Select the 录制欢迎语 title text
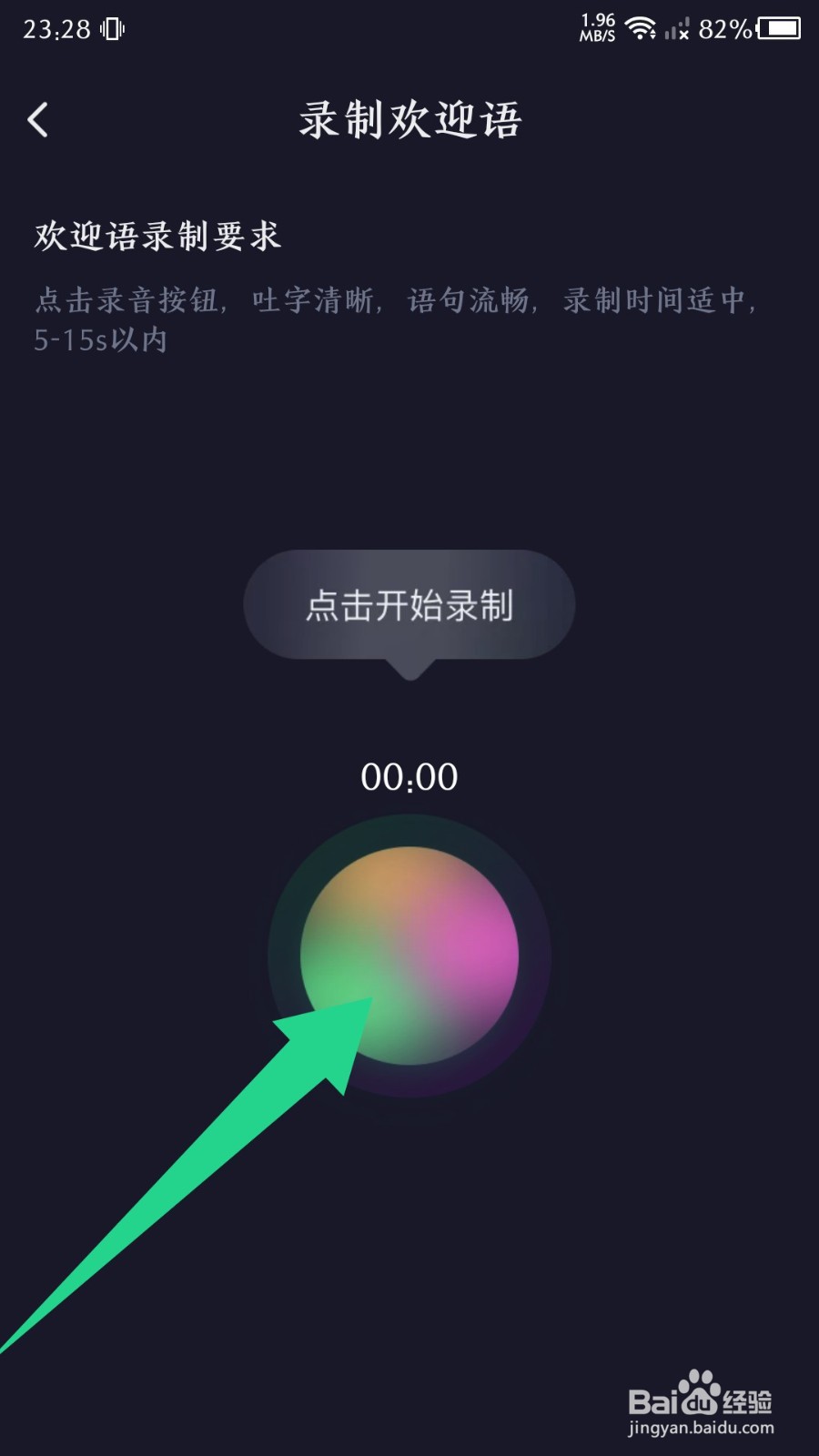This screenshot has width=819, height=1456. [x=409, y=121]
